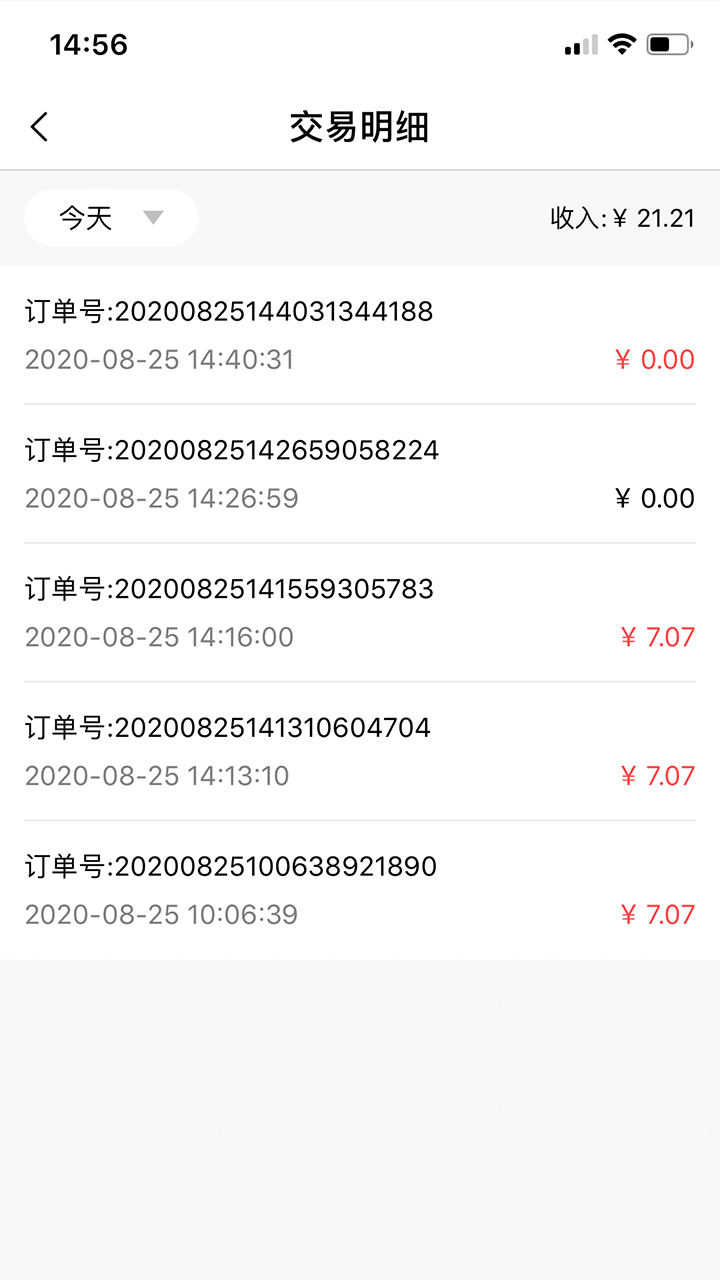Open the 今天 date filter dropdown
Image resolution: width=720 pixels, height=1280 pixels.
pos(111,218)
